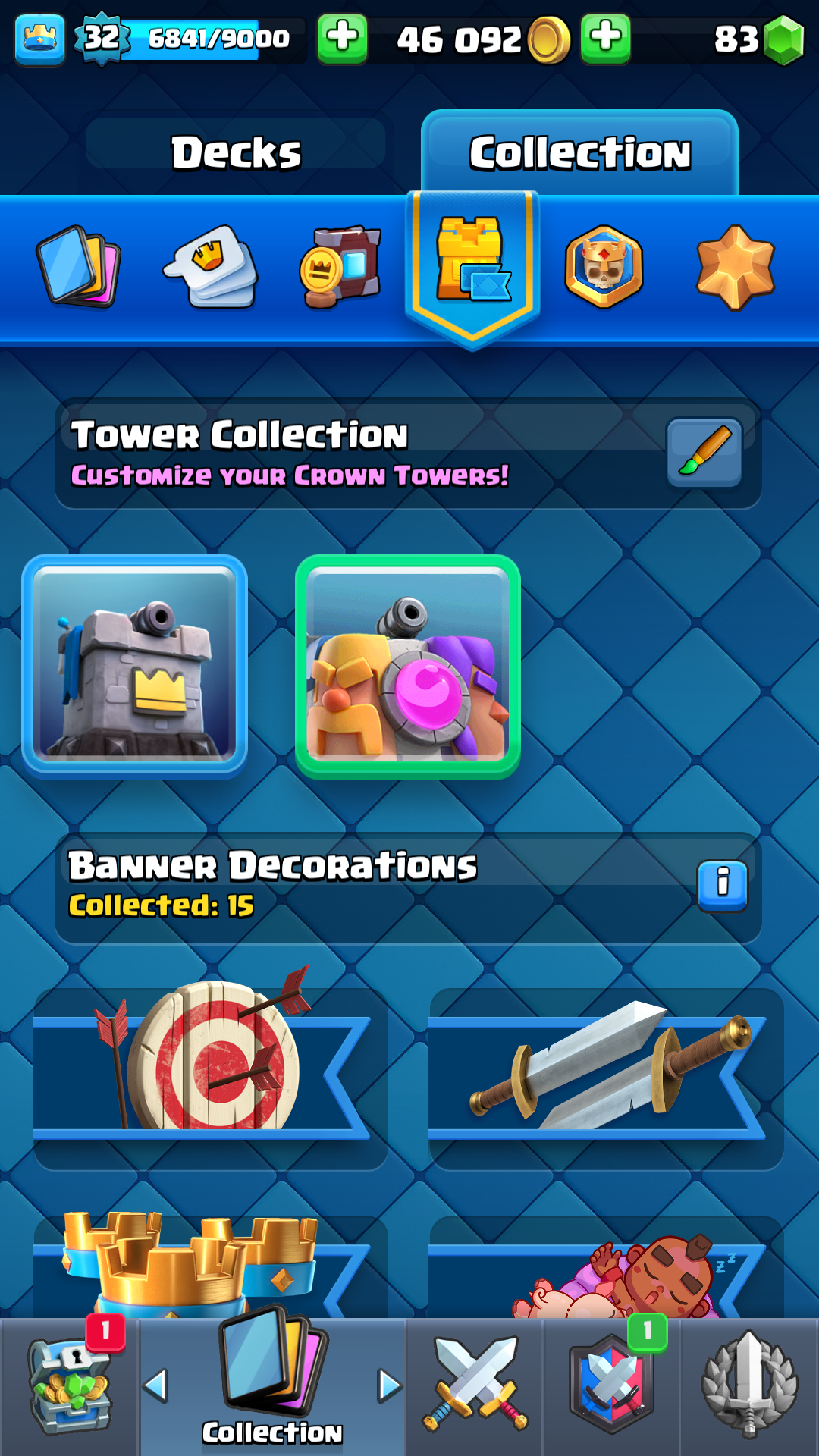Select the pink orb tower skin
Image resolution: width=819 pixels, height=1456 pixels.
click(408, 667)
